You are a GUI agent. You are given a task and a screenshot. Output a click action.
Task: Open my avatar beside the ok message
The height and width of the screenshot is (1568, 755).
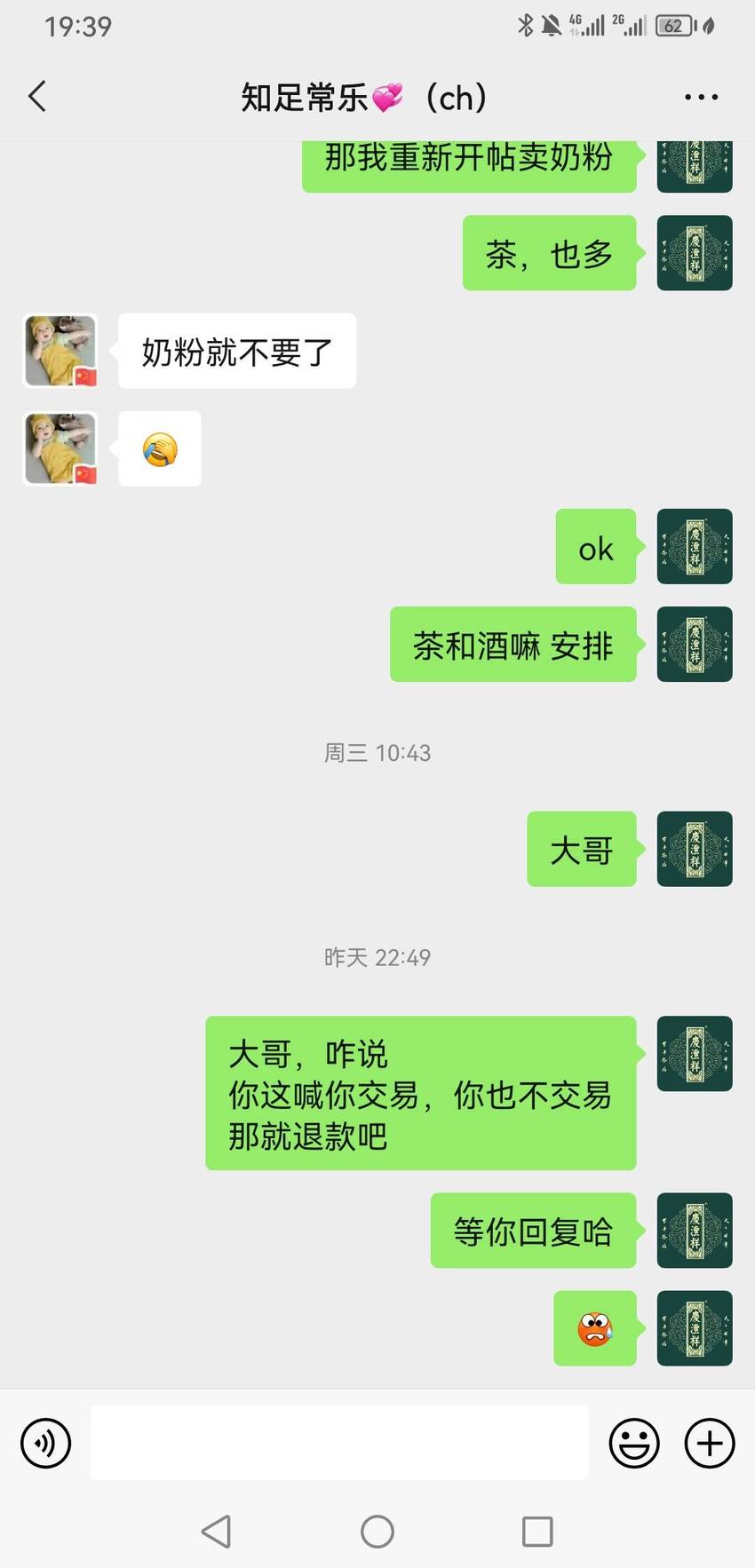[695, 546]
